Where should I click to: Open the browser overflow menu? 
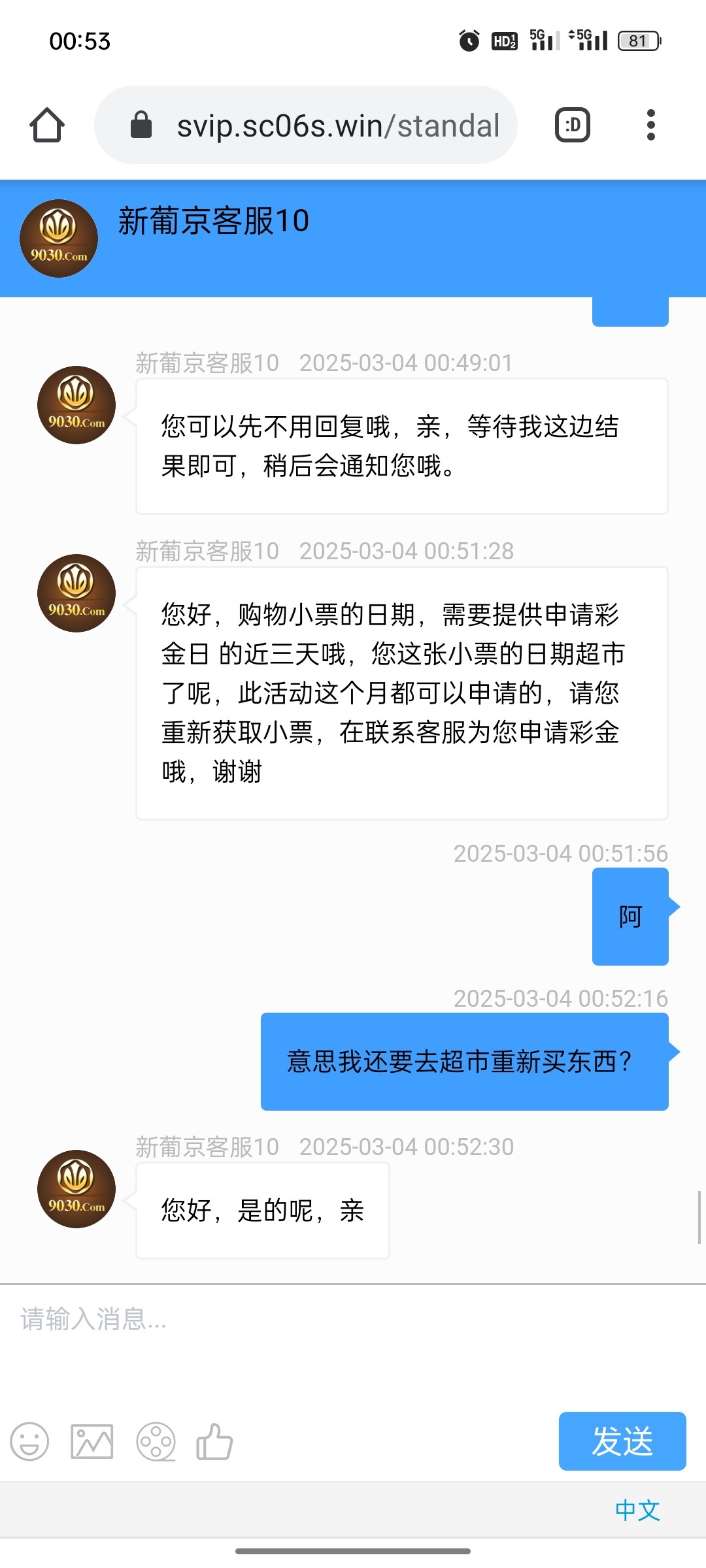point(650,125)
